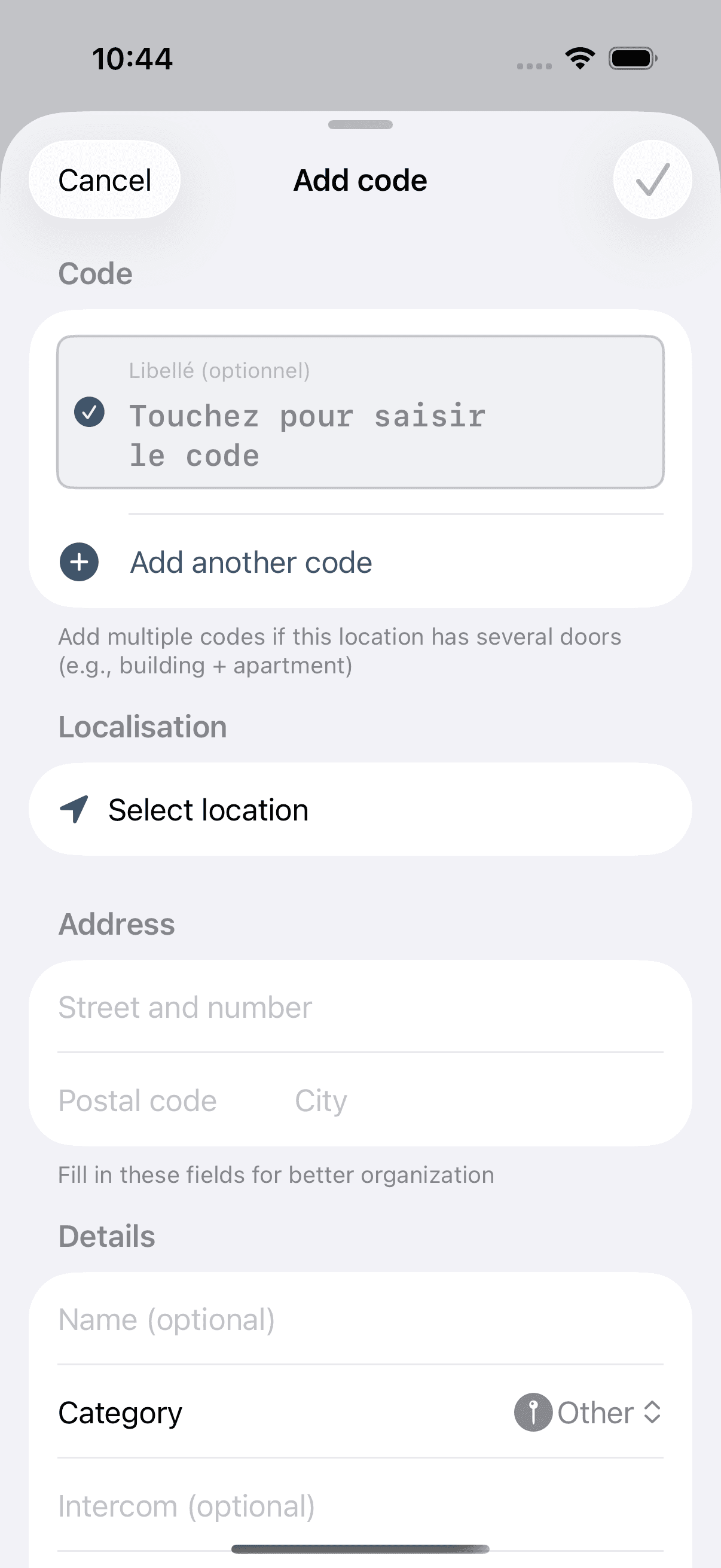Tap the Name (optional) field under Details

coord(243,1319)
